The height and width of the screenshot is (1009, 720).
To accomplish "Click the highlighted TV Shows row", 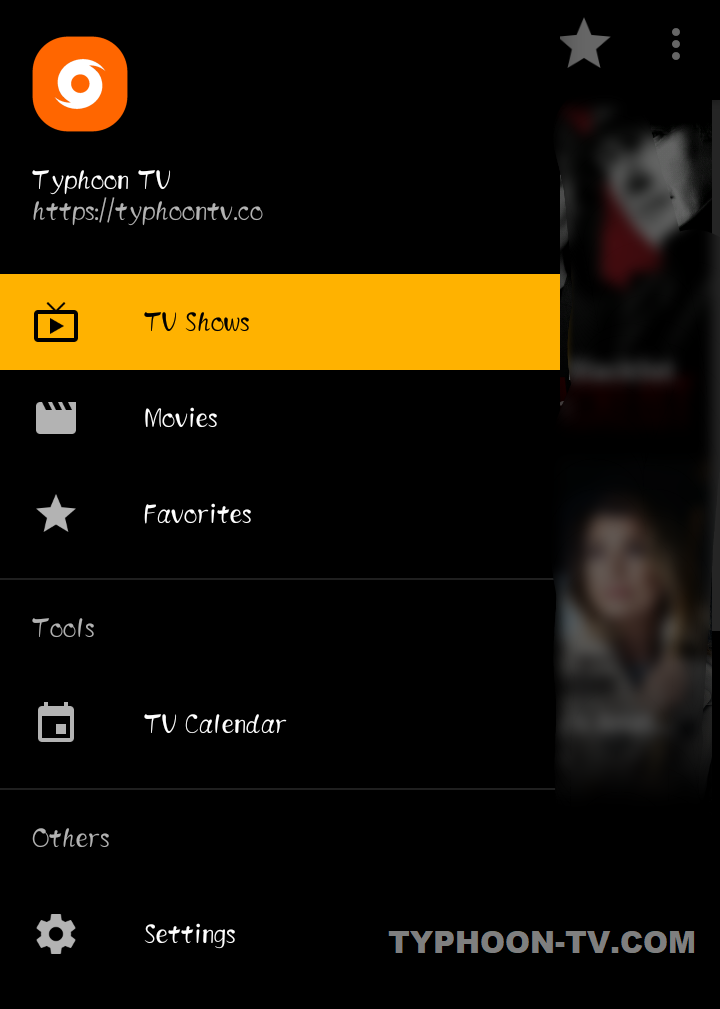I will click(280, 322).
